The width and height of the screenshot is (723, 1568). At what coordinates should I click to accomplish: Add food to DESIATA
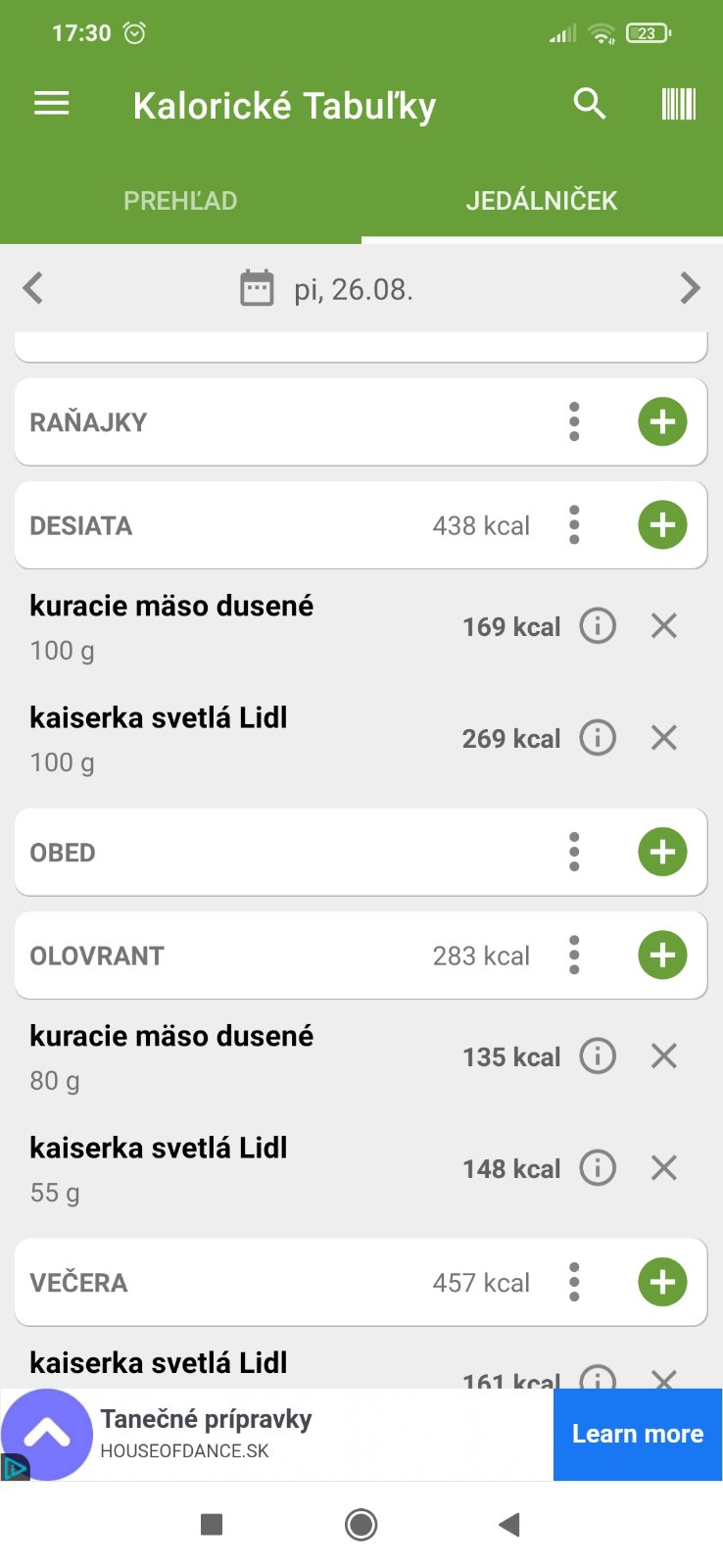click(x=662, y=525)
